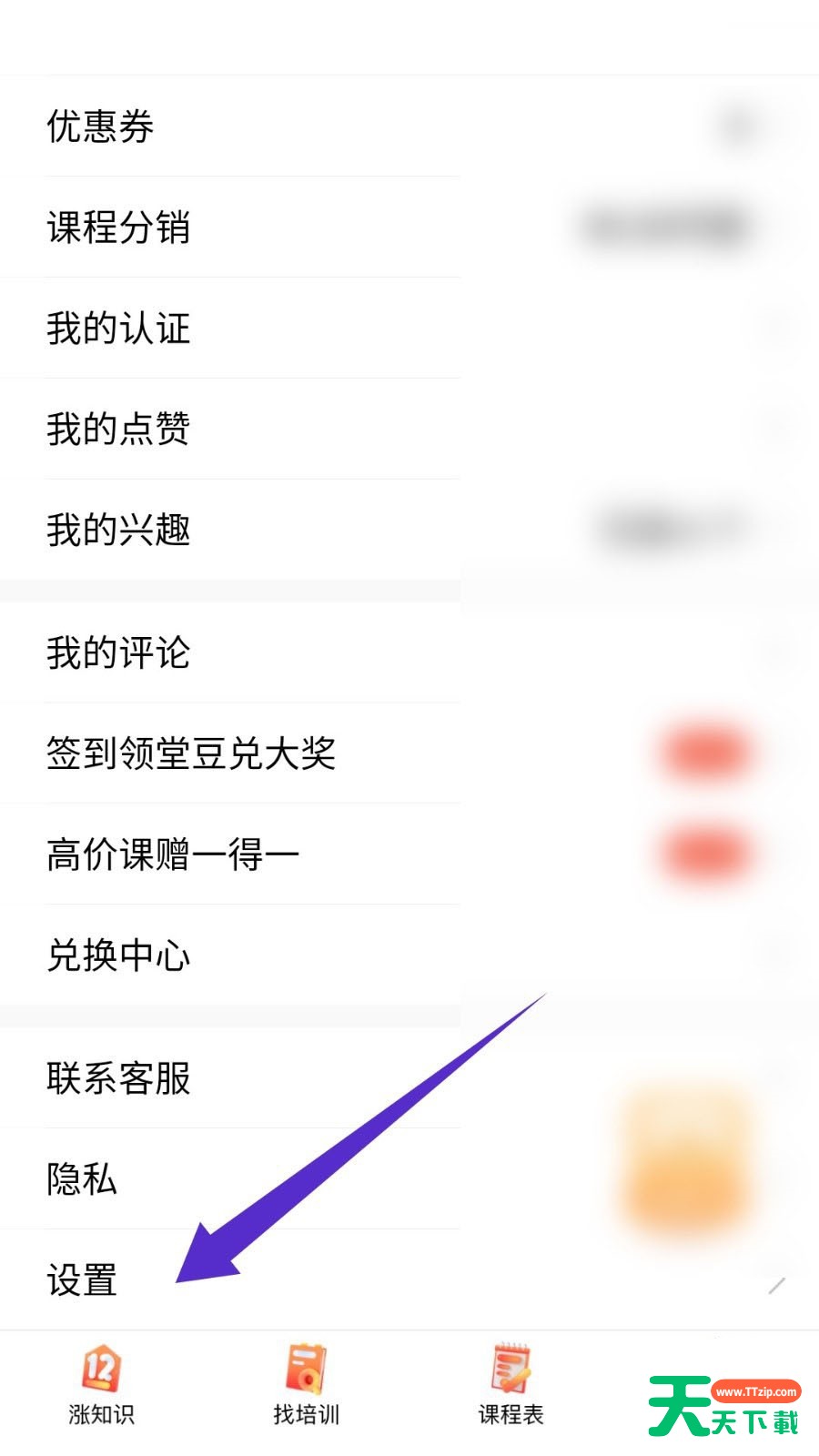This screenshot has height=1456, width=819.
Task: Open 我的兴趣
Action: click(409, 531)
